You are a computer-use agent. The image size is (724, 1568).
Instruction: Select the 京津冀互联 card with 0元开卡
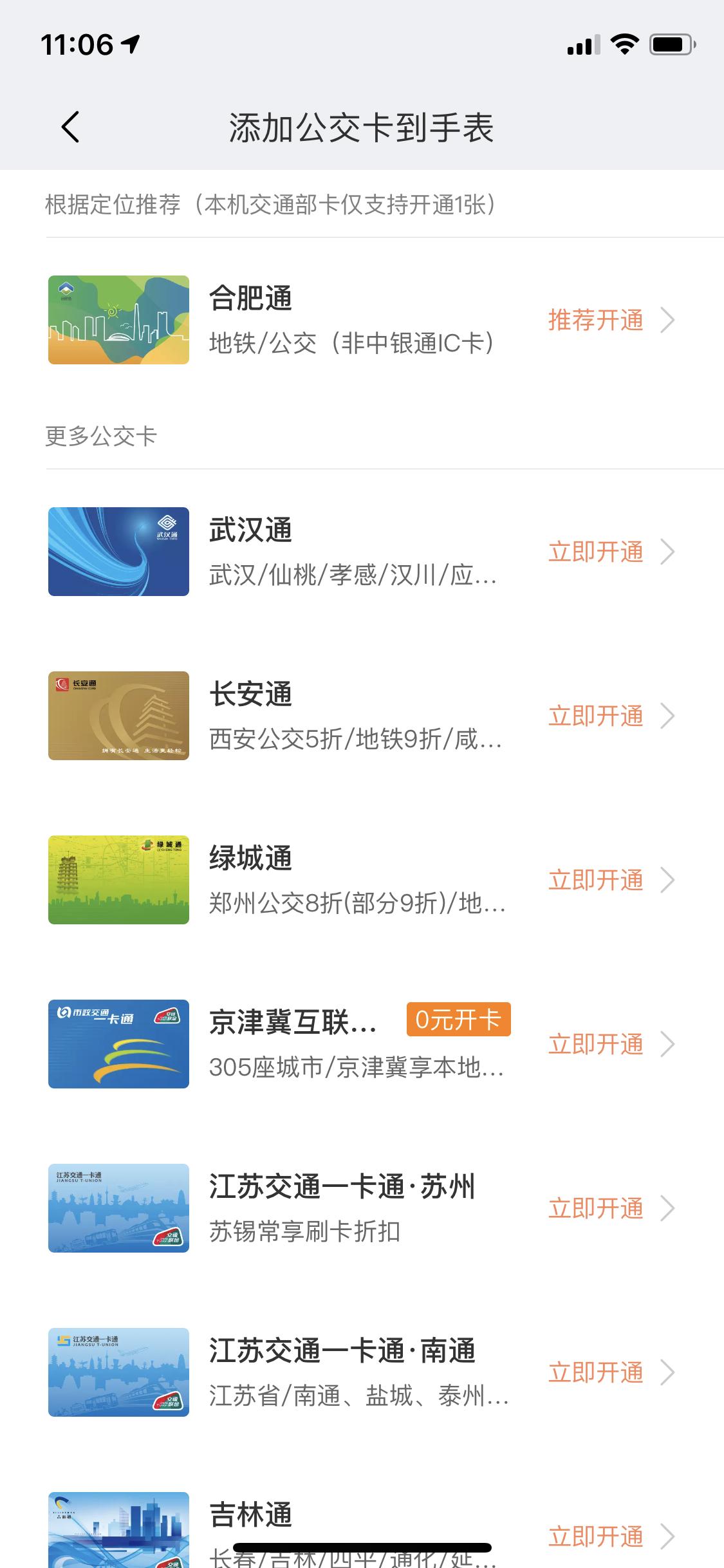coord(360,1044)
